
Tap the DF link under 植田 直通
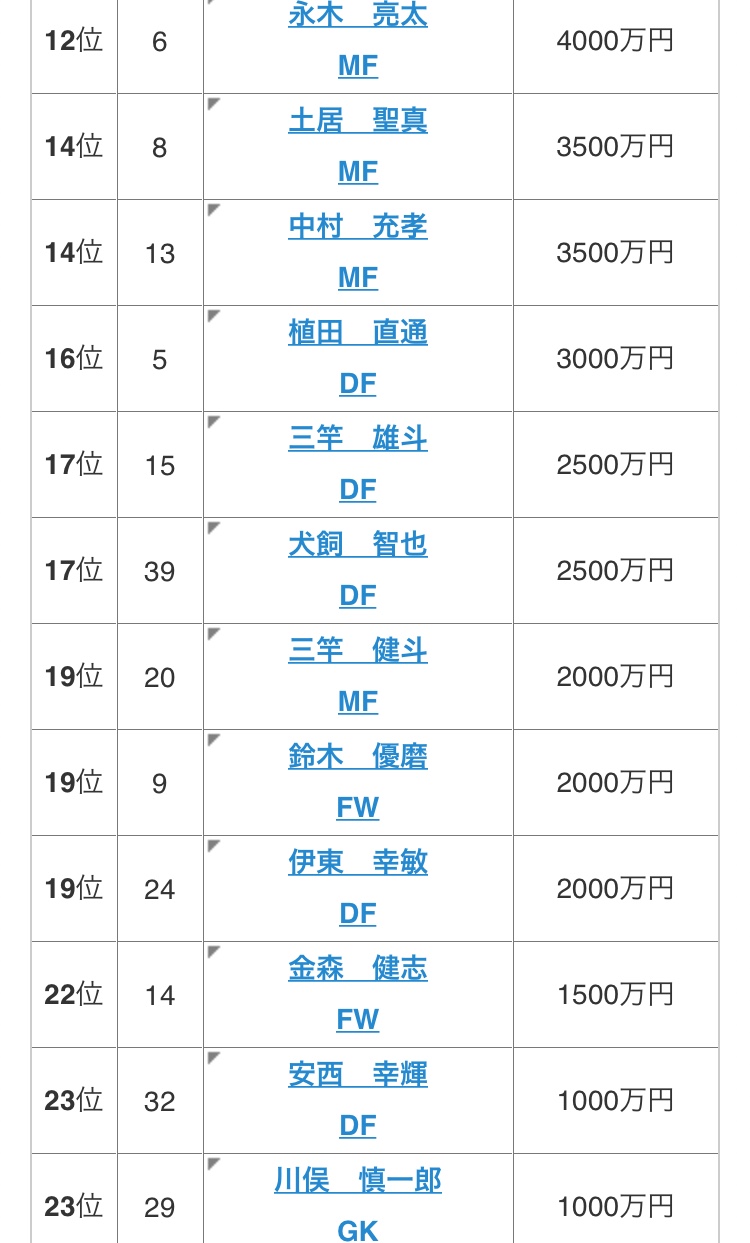358,383
